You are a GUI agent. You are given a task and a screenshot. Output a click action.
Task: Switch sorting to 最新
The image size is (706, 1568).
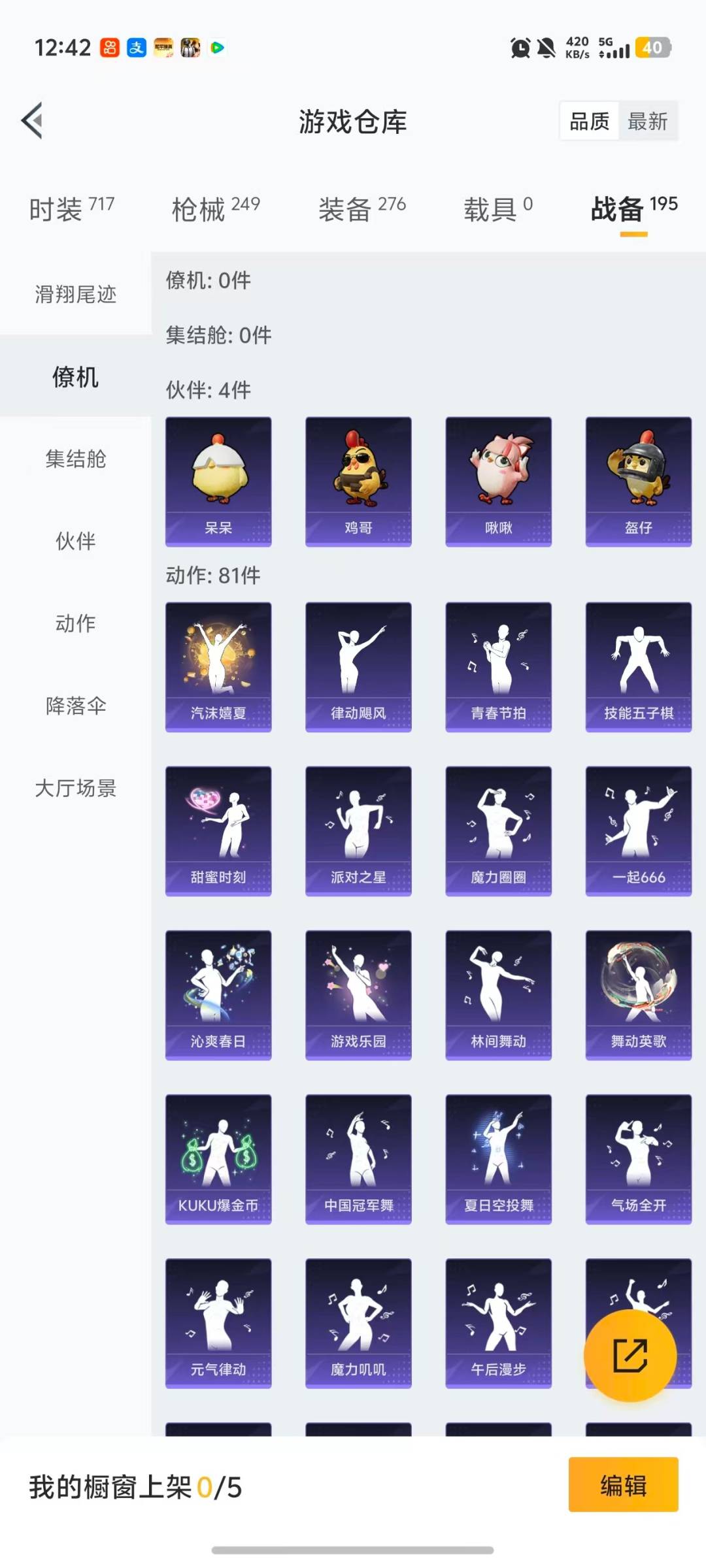[648, 121]
